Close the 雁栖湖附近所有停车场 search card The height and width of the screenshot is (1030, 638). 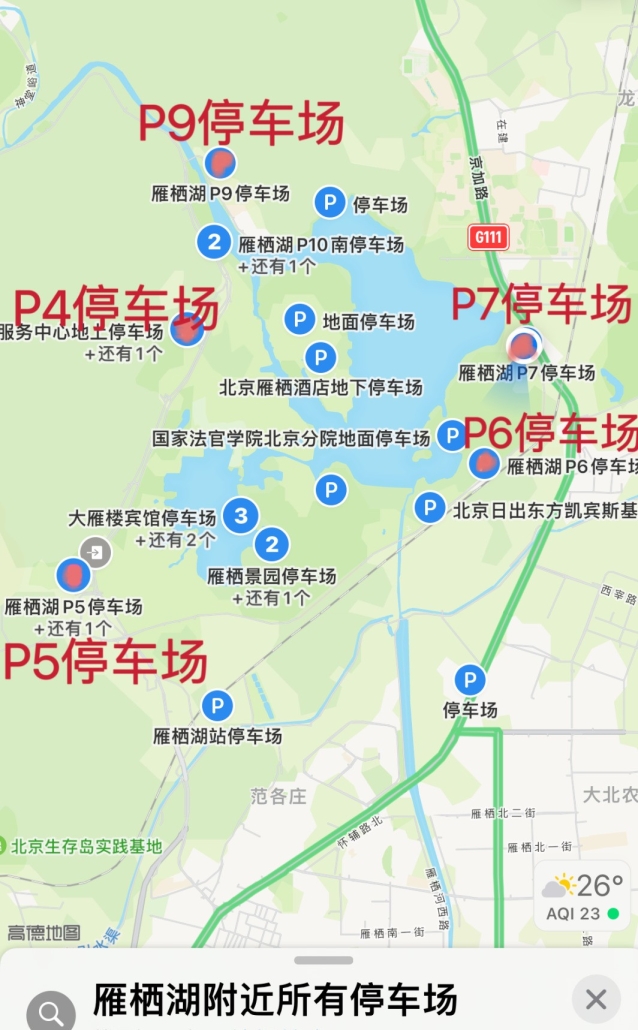click(596, 998)
